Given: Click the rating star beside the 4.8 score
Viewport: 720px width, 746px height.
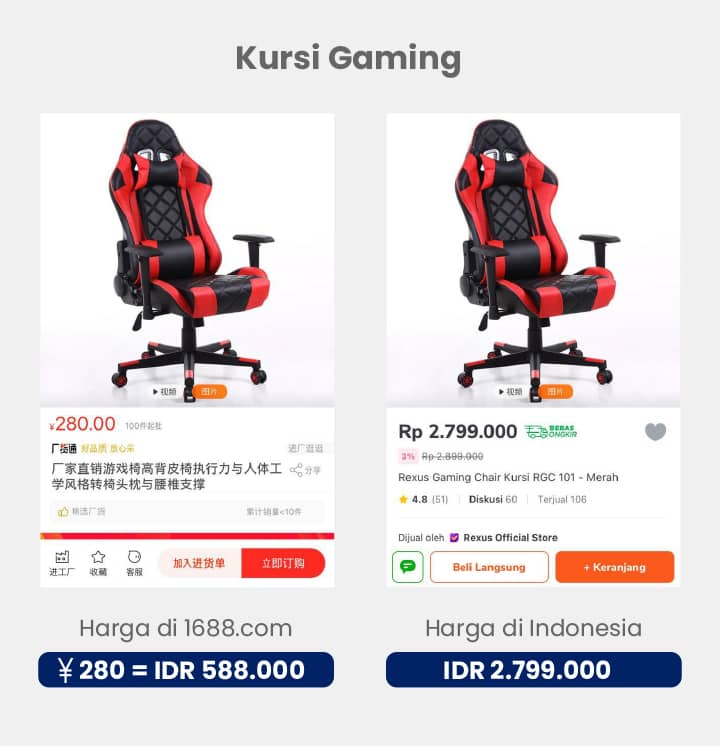Looking at the screenshot, I should pyautogui.click(x=403, y=499).
